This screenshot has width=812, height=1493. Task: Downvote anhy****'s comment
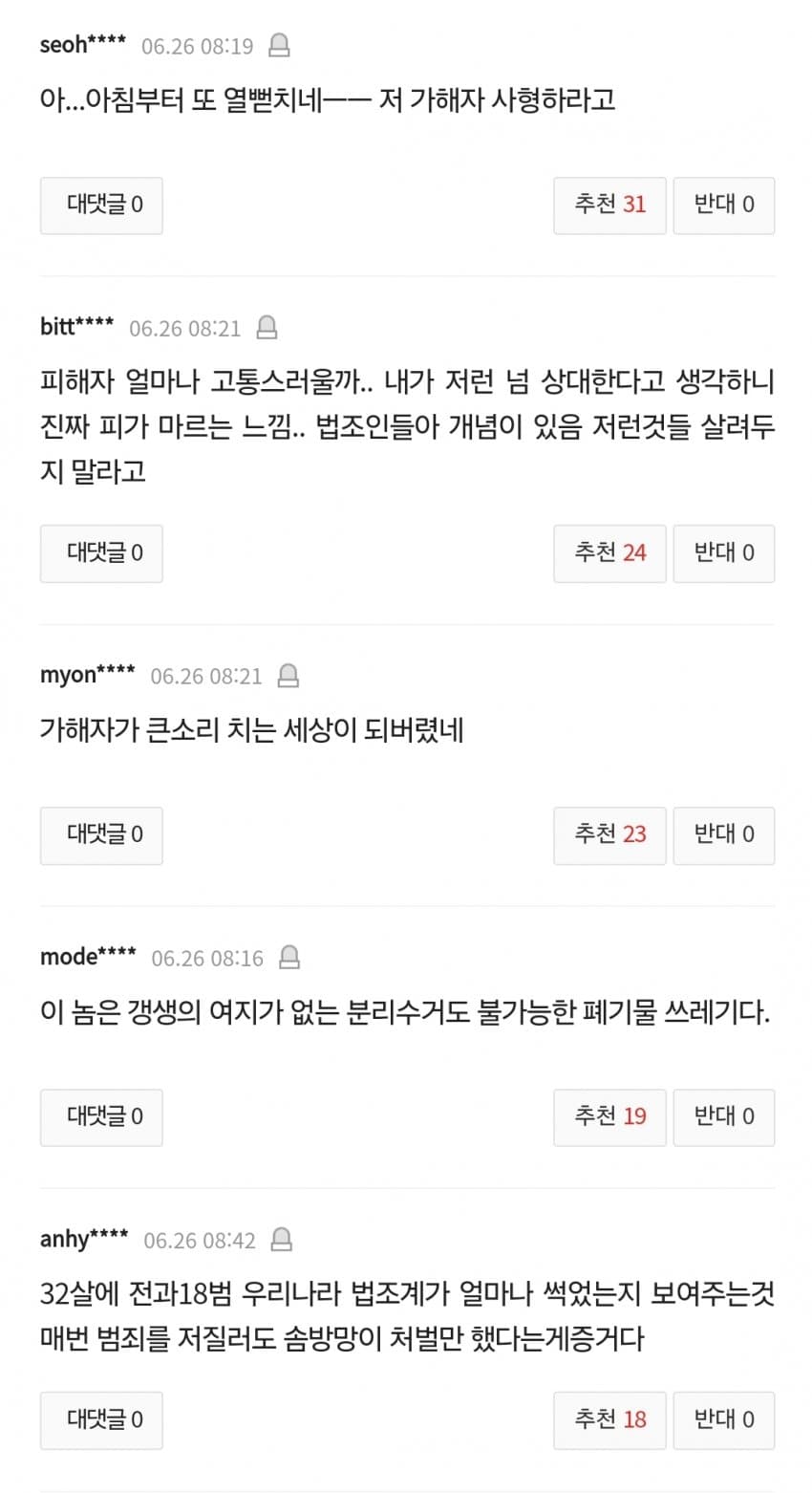click(x=723, y=1419)
